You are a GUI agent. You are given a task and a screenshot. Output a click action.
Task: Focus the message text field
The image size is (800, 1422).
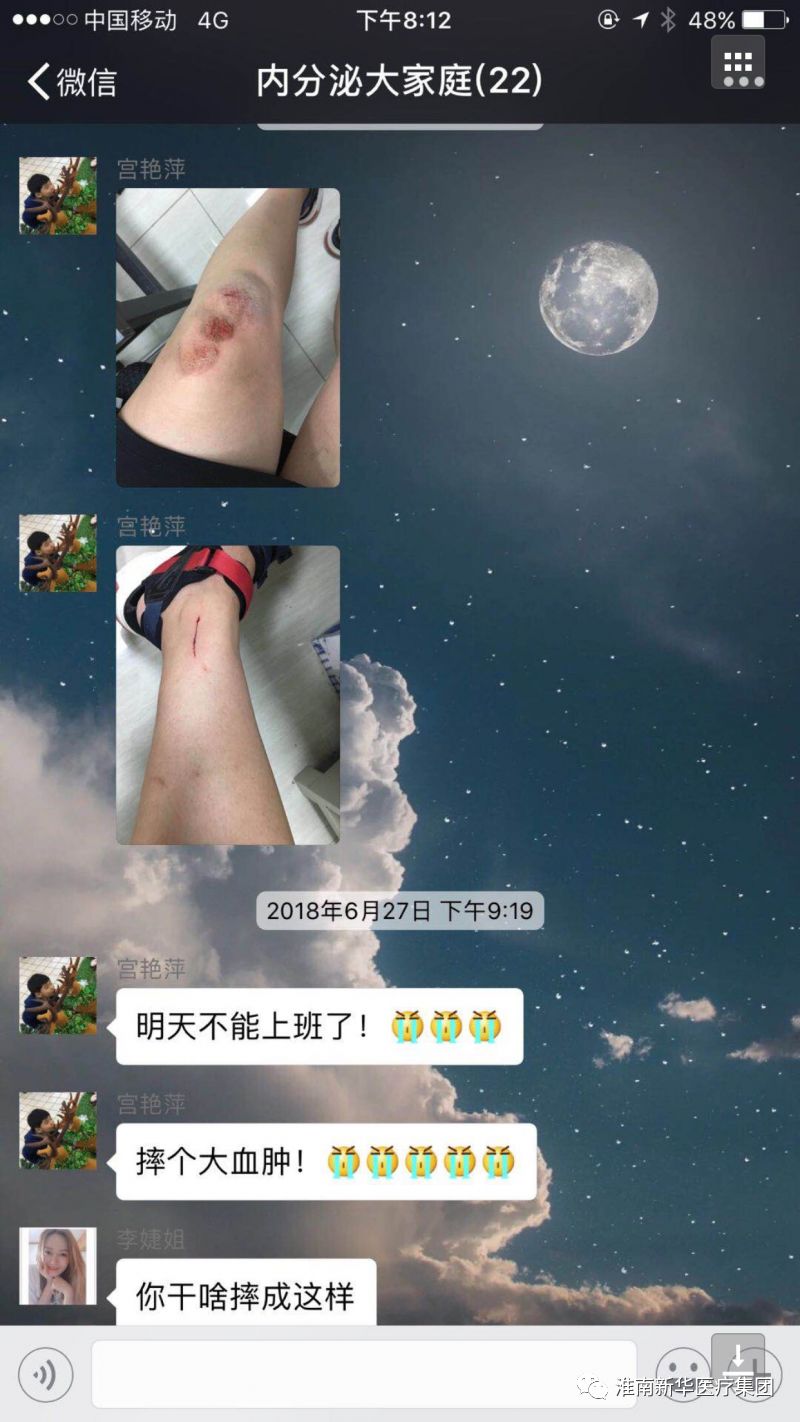pos(364,1374)
